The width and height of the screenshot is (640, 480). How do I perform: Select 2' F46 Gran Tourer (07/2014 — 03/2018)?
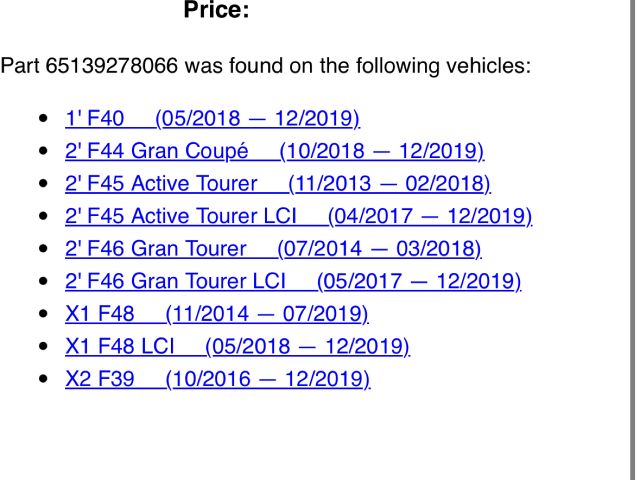(x=273, y=249)
